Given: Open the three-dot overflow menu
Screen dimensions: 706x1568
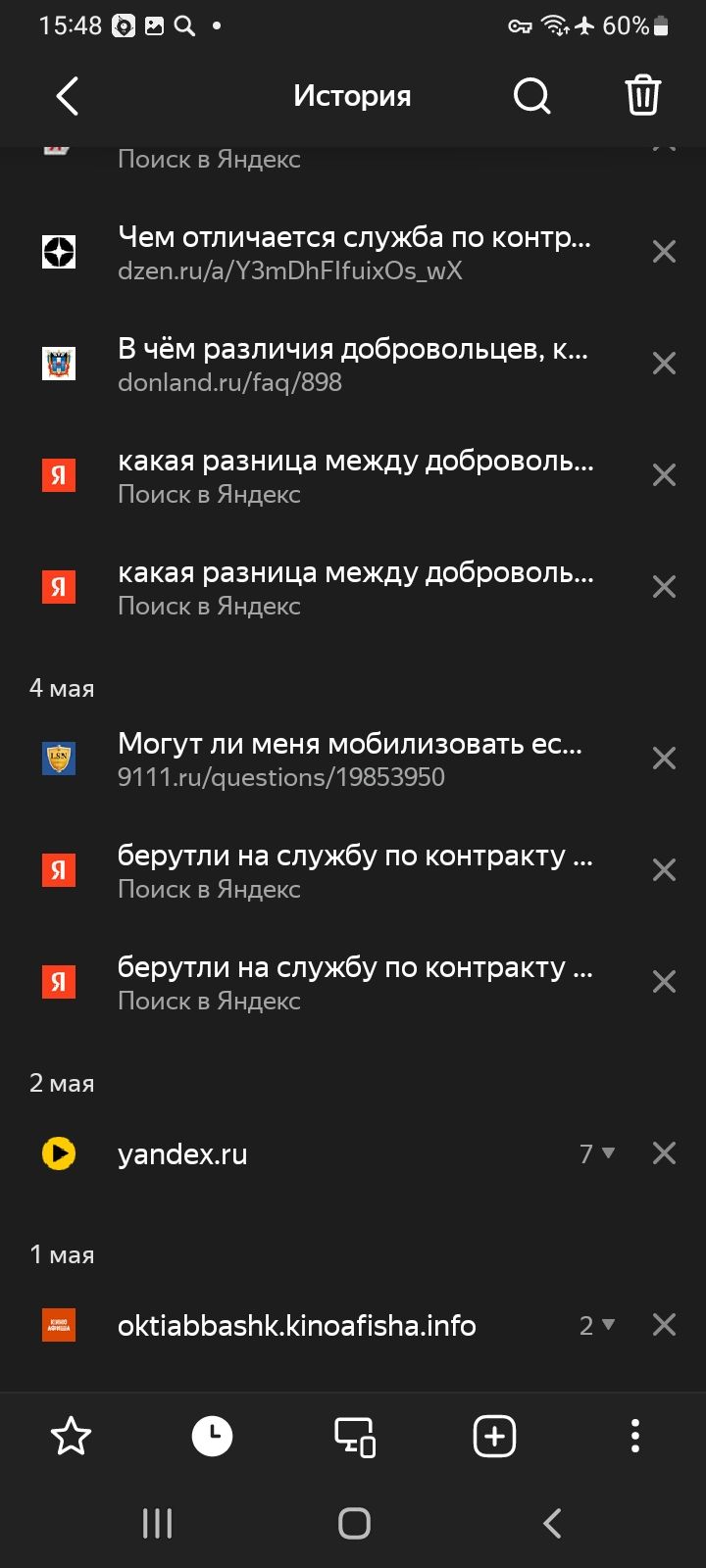Looking at the screenshot, I should click(x=635, y=1437).
